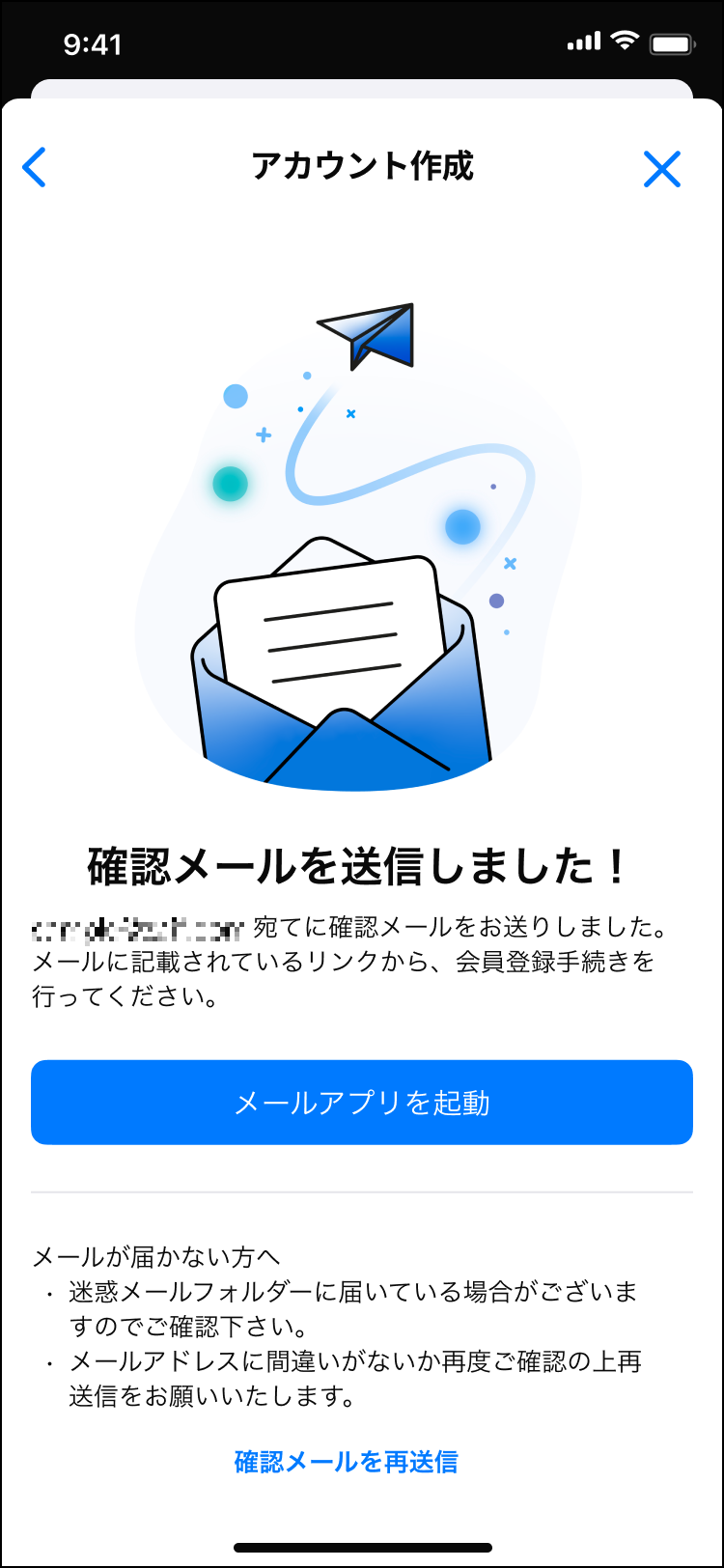
Task: Resend via 確認メールを再送信 link
Action: pos(346,1461)
